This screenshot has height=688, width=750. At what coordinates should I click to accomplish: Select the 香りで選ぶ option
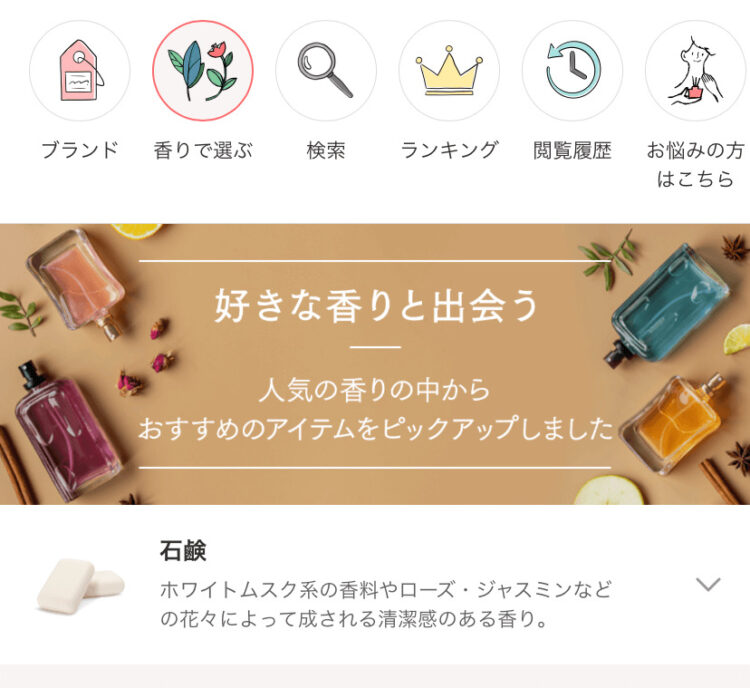pyautogui.click(x=202, y=72)
